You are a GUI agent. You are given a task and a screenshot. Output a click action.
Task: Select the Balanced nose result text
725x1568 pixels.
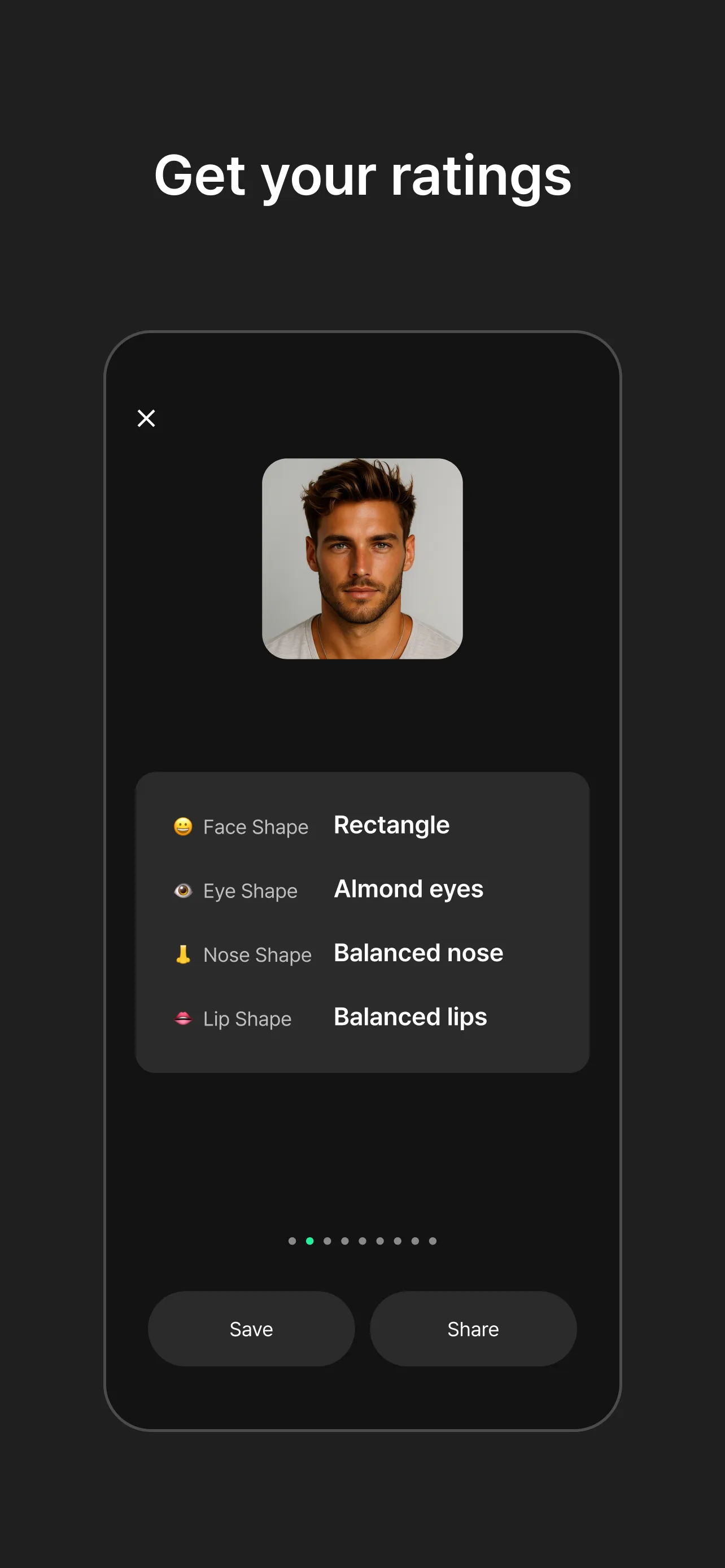click(x=418, y=953)
